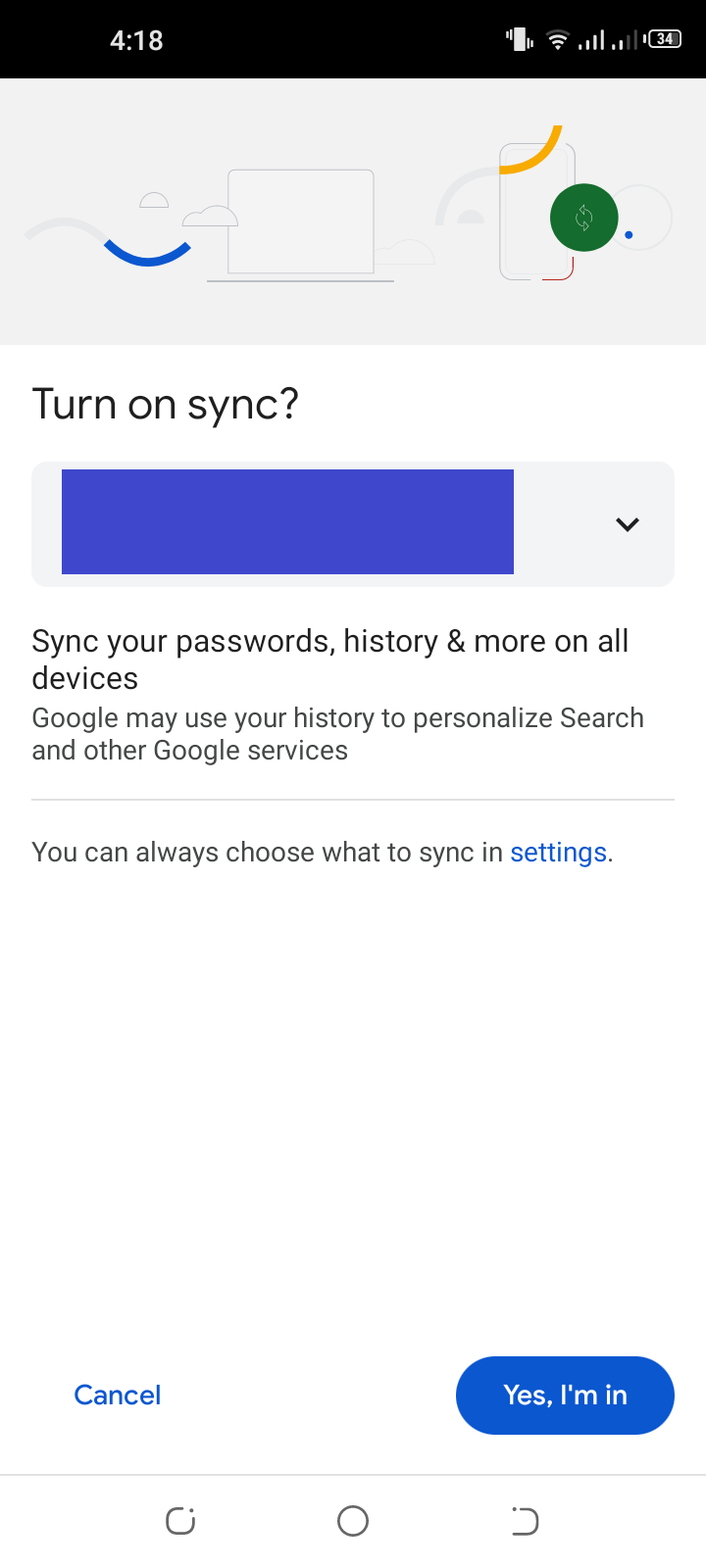This screenshot has width=706, height=1568.
Task: Cancel turning on sync
Action: pyautogui.click(x=118, y=1395)
